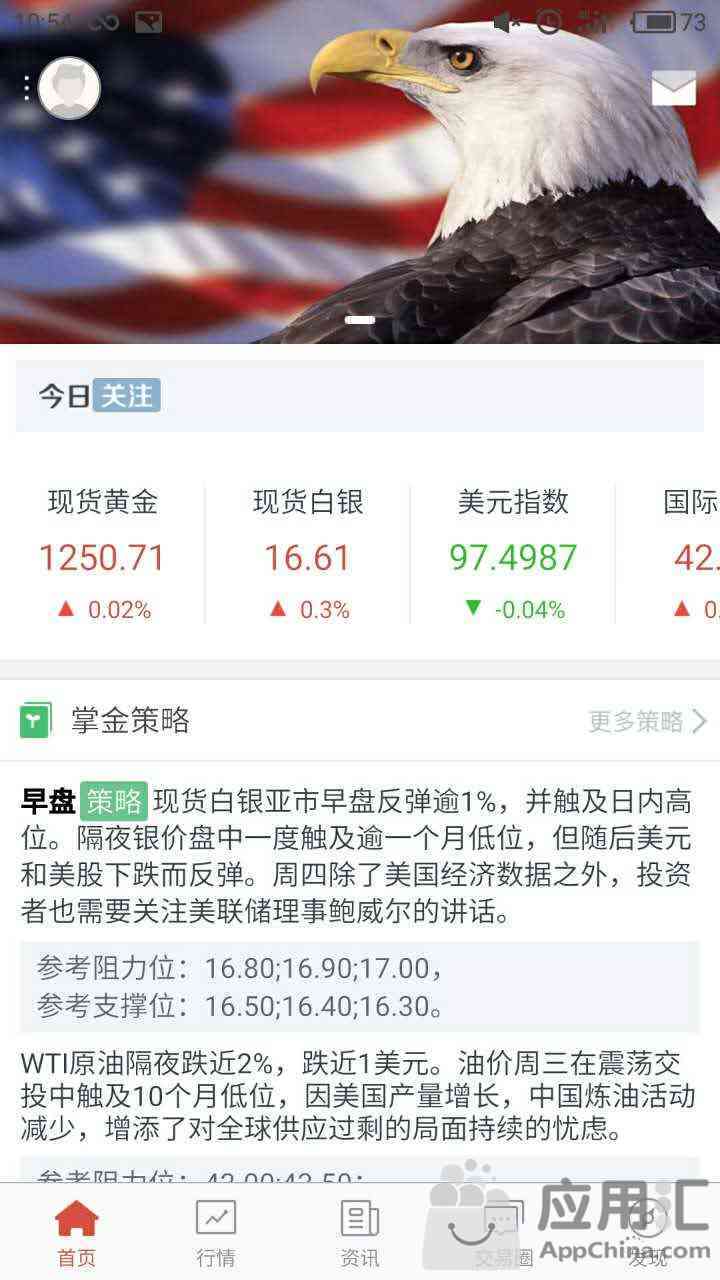Open 美元指数 quote card
The image size is (720, 1280).
click(x=513, y=554)
